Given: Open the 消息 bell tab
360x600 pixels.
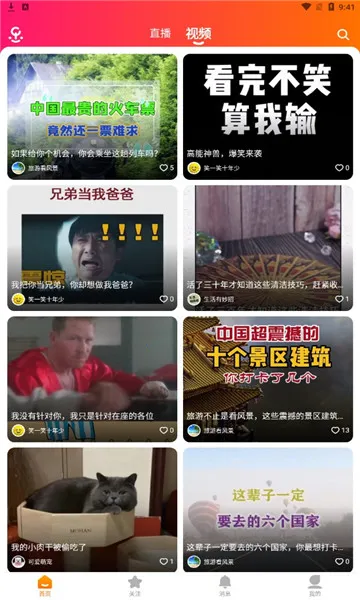Looking at the screenshot, I should (225, 586).
